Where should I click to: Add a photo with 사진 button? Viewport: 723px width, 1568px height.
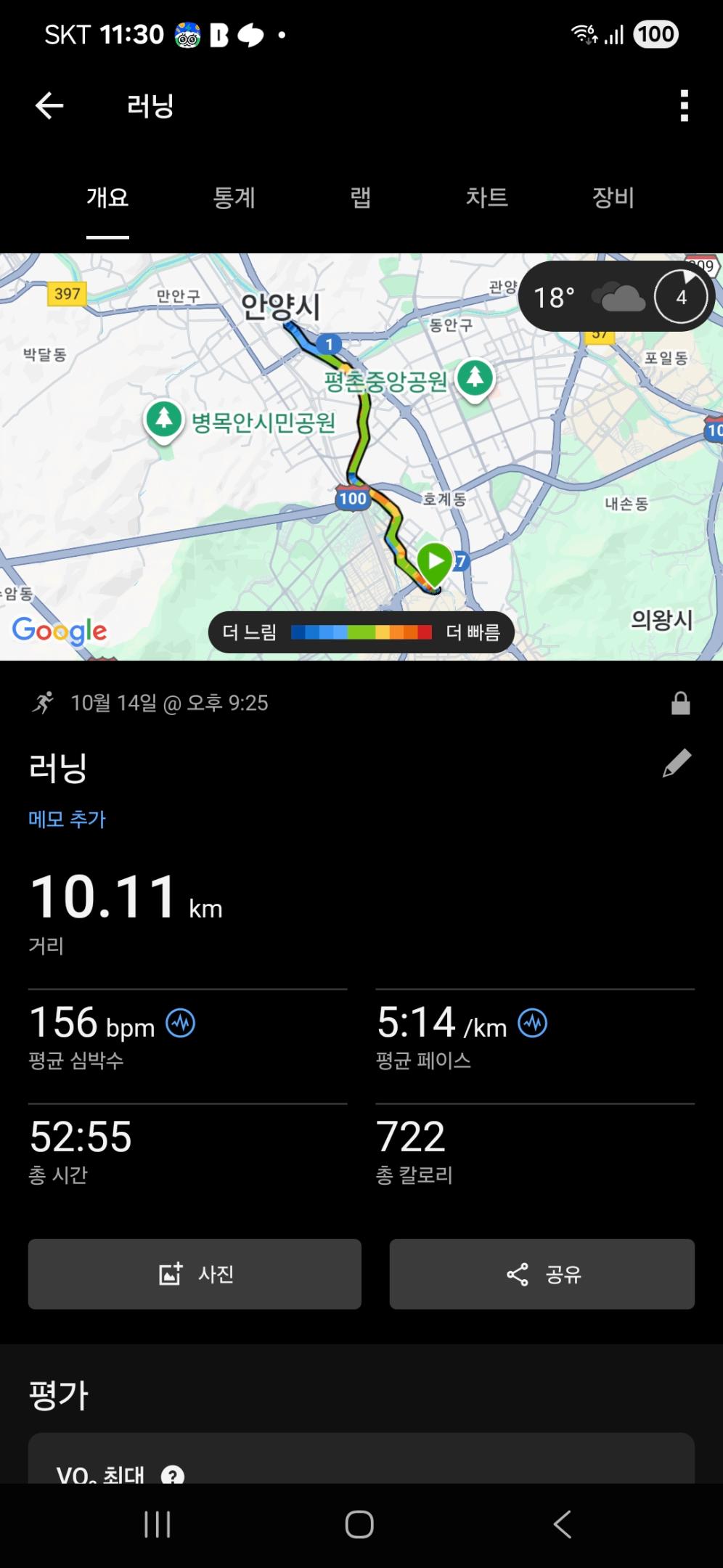(195, 1274)
